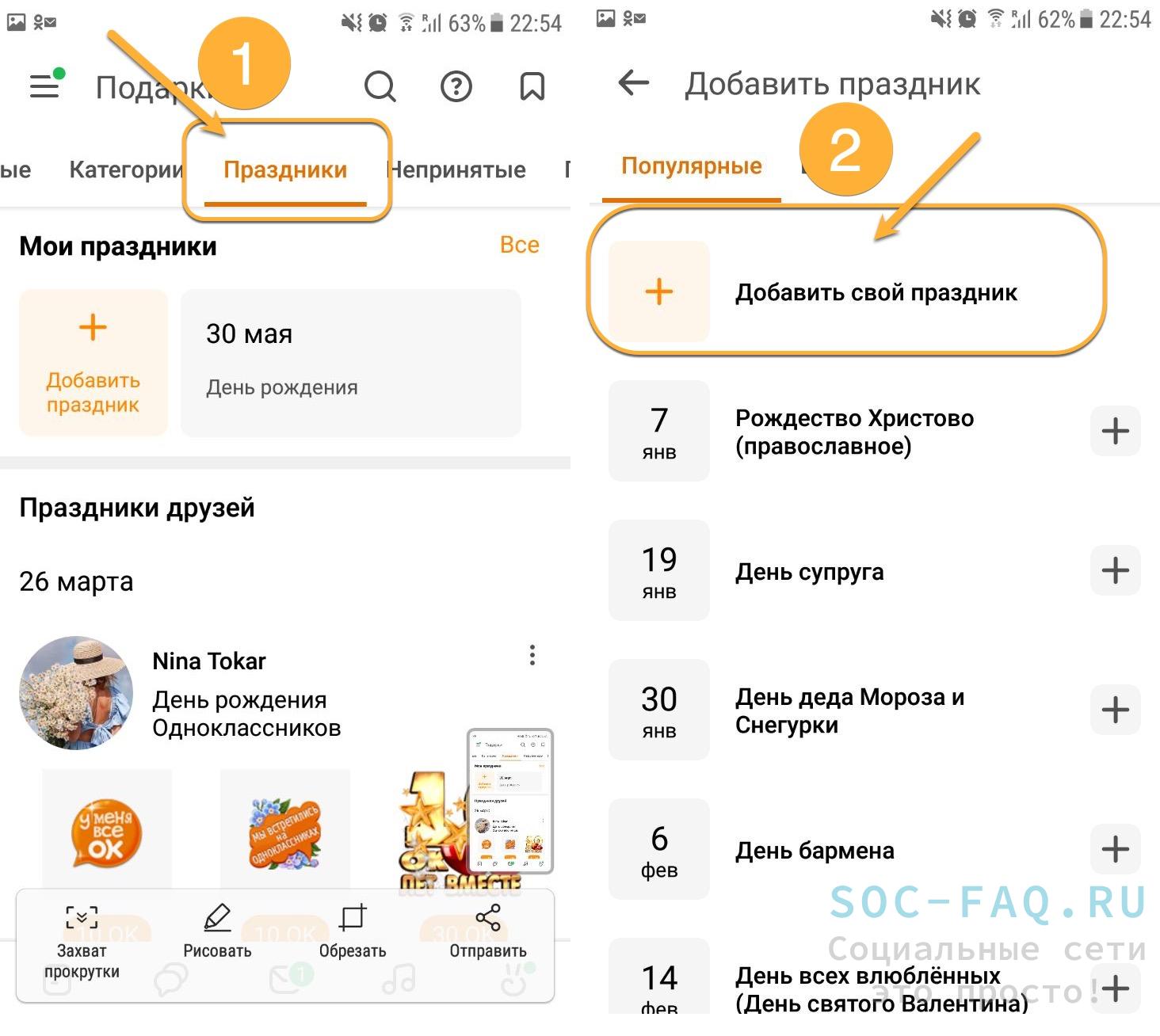Open the Все link in Мои праздники

pos(519,246)
